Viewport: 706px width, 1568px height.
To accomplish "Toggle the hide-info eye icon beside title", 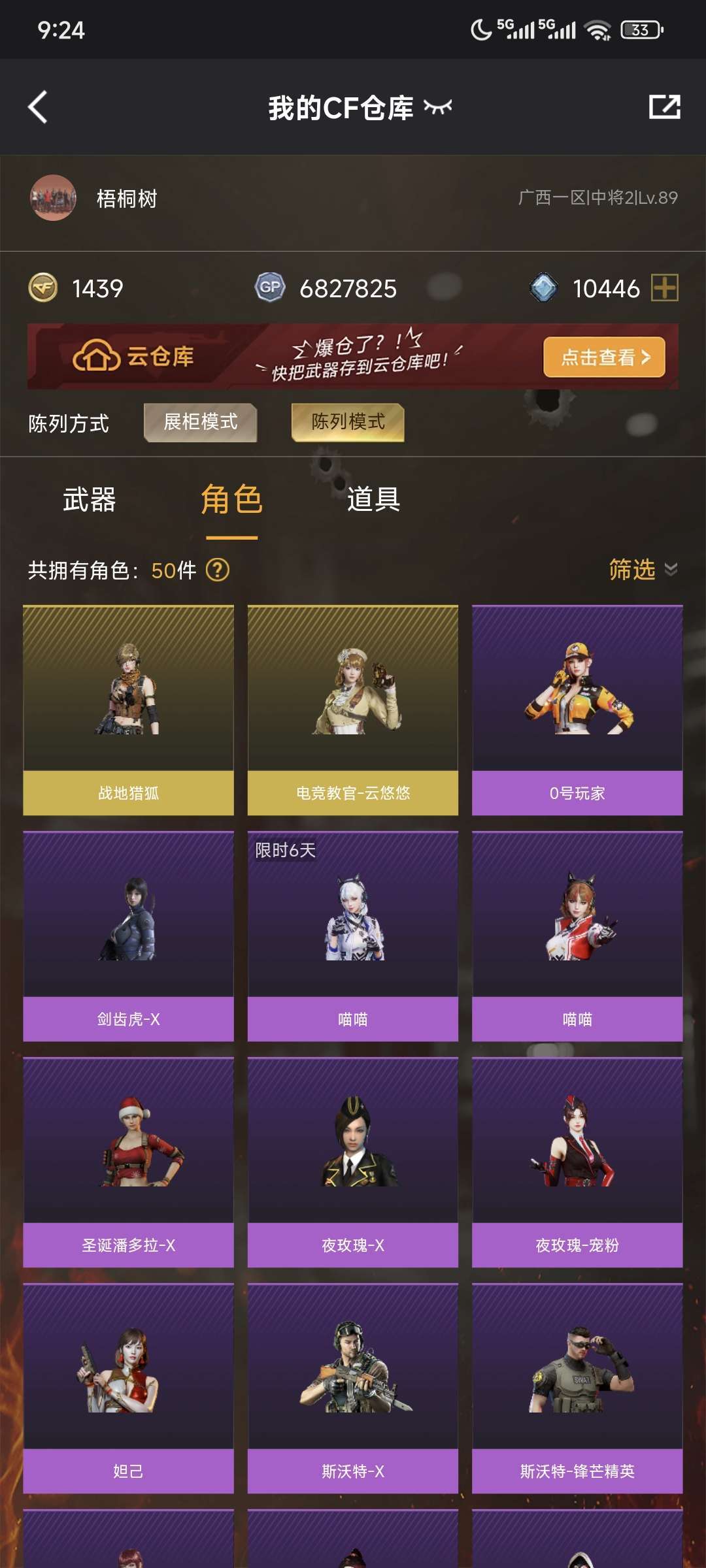I will coord(437,107).
